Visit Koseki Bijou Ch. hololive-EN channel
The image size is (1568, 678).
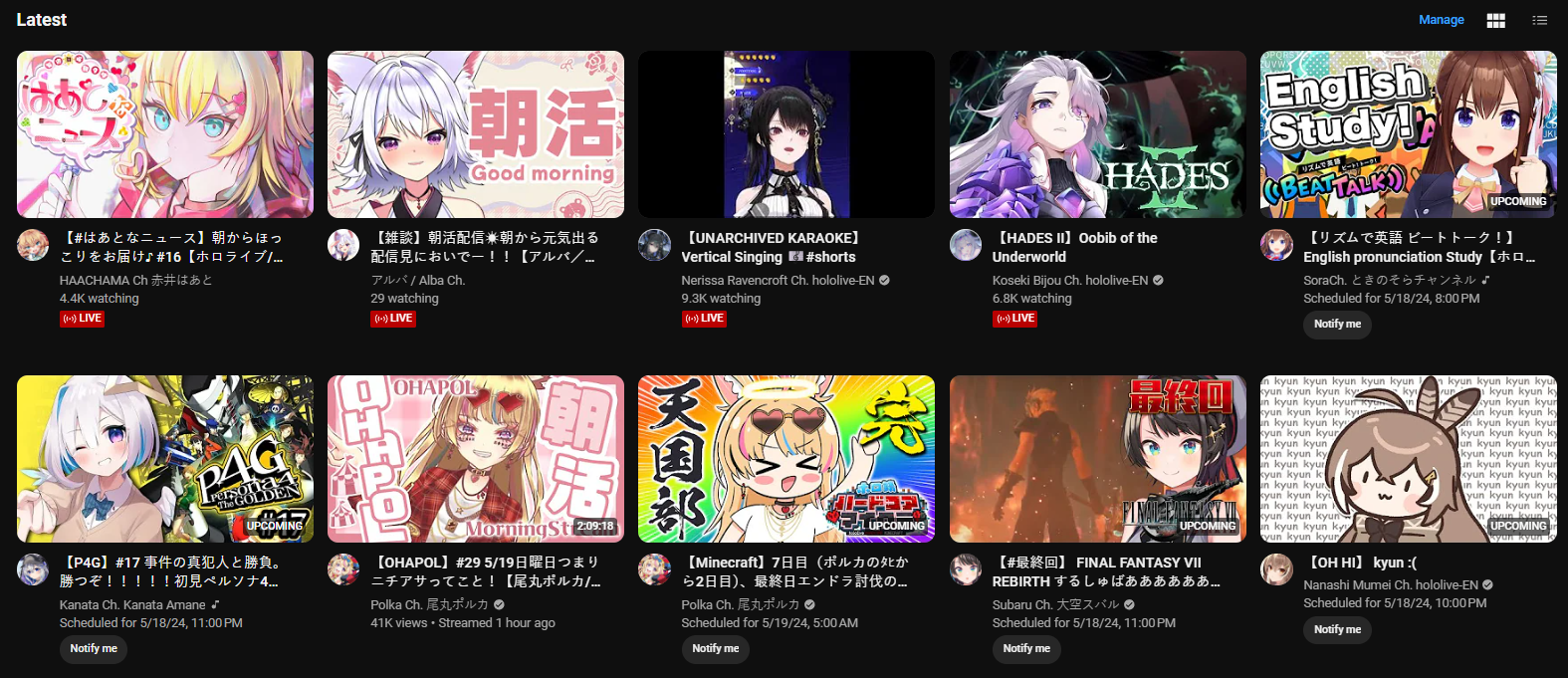point(1069,281)
